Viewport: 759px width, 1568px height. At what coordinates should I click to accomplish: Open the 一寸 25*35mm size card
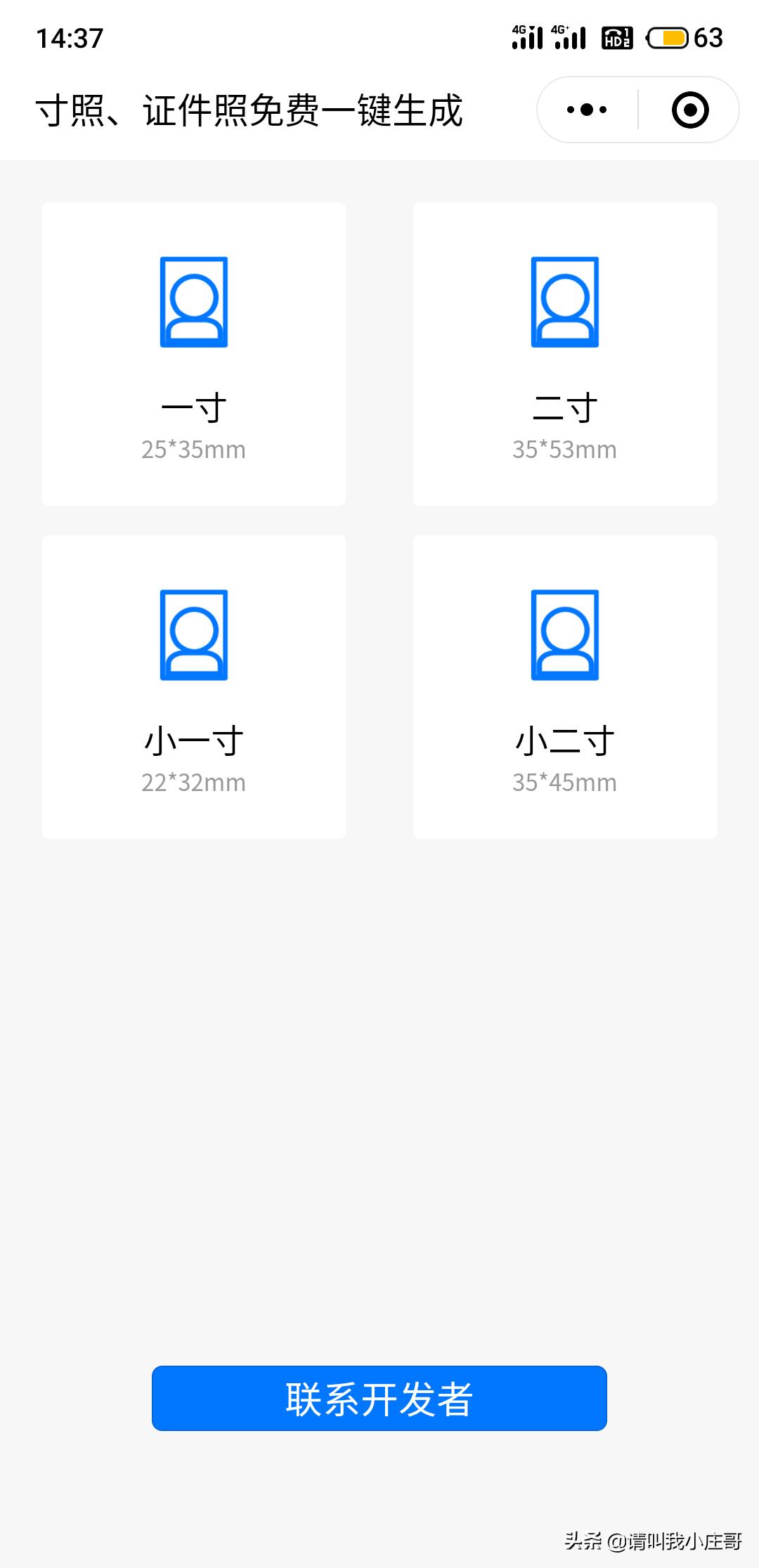pos(193,351)
